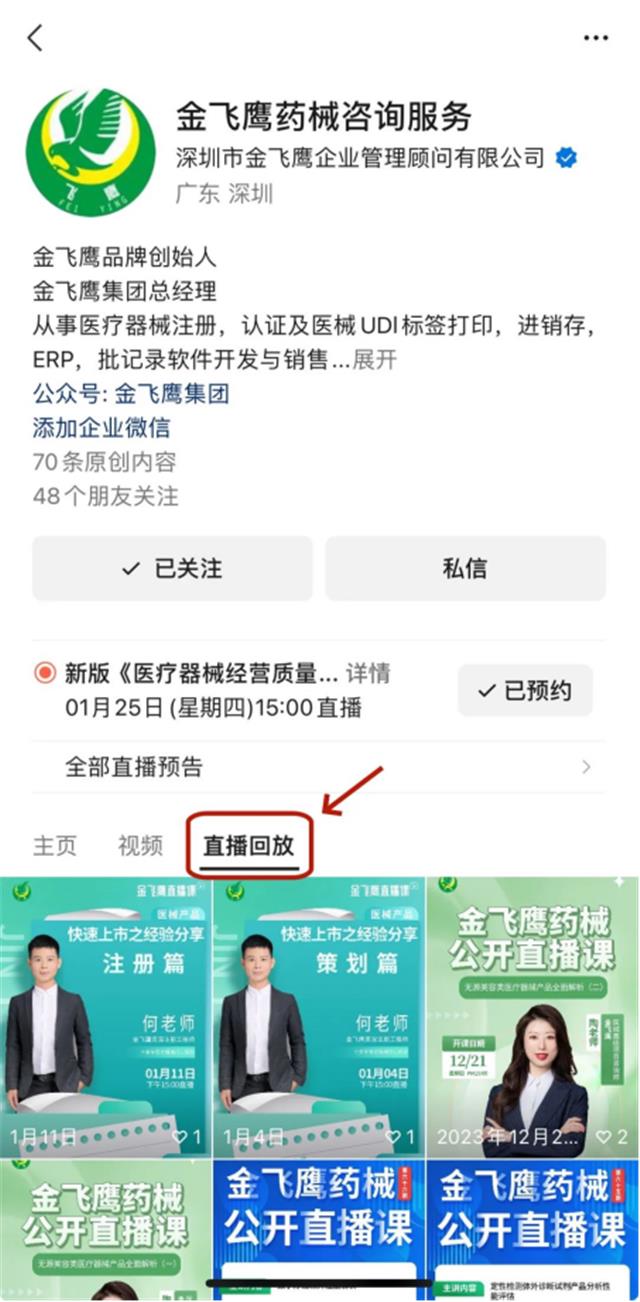Expand the profile description via 展开
Viewport: 640px width, 1302px height.
pos(374,360)
